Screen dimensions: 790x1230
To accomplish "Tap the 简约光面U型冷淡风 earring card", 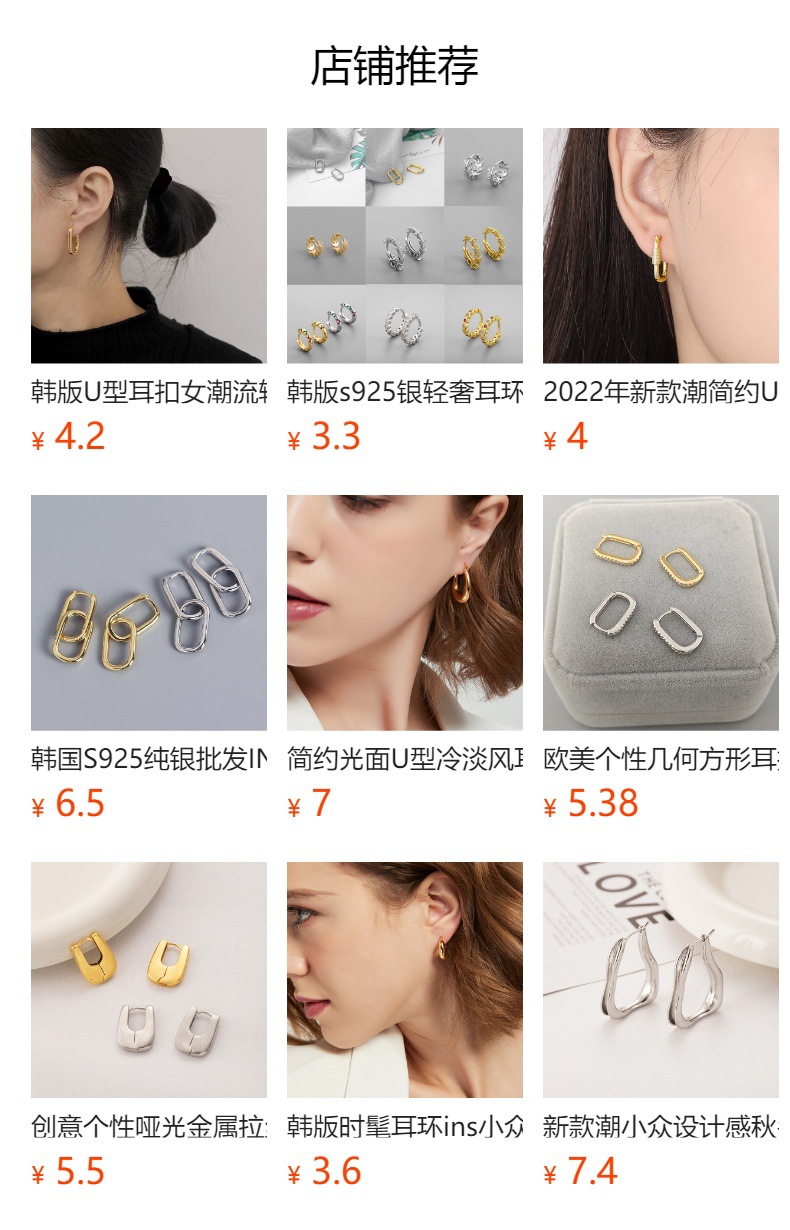I will tap(404, 613).
